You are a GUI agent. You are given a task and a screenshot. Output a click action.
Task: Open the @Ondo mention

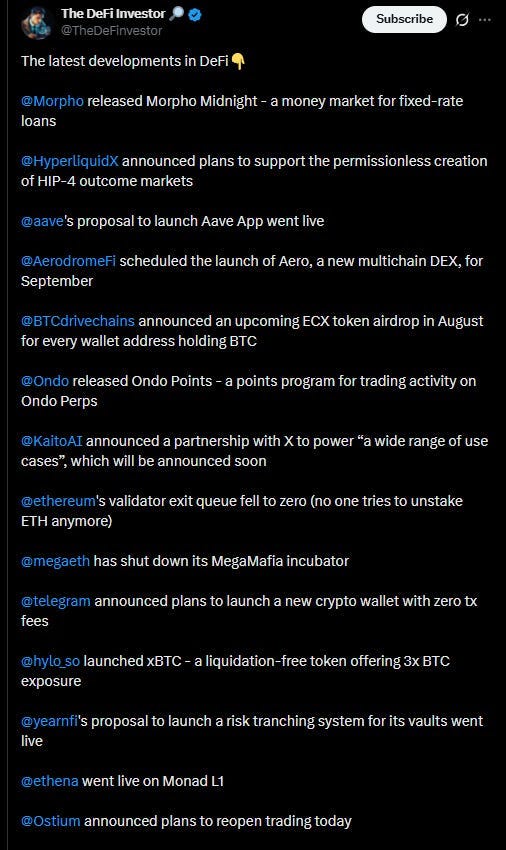click(45, 381)
